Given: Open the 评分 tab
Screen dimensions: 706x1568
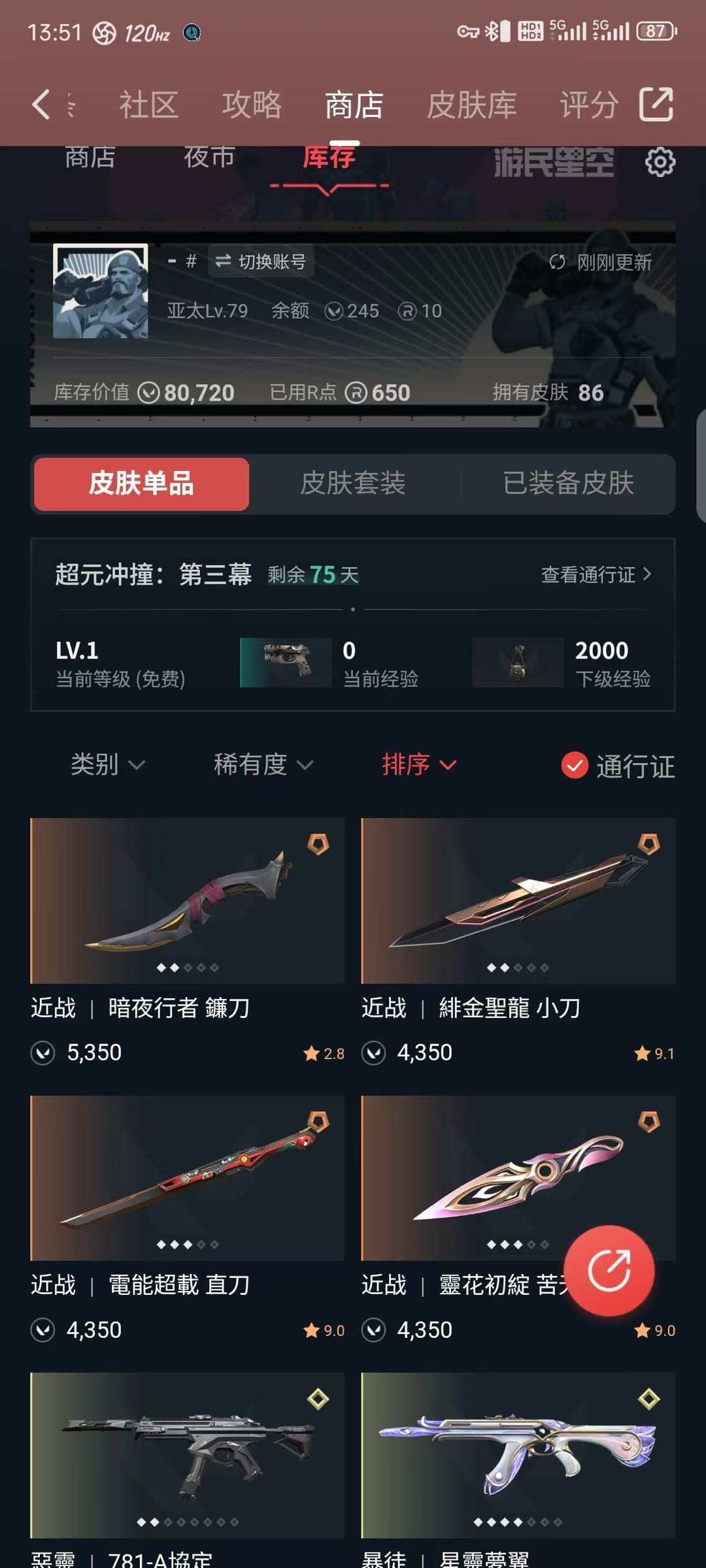Looking at the screenshot, I should click(x=589, y=105).
